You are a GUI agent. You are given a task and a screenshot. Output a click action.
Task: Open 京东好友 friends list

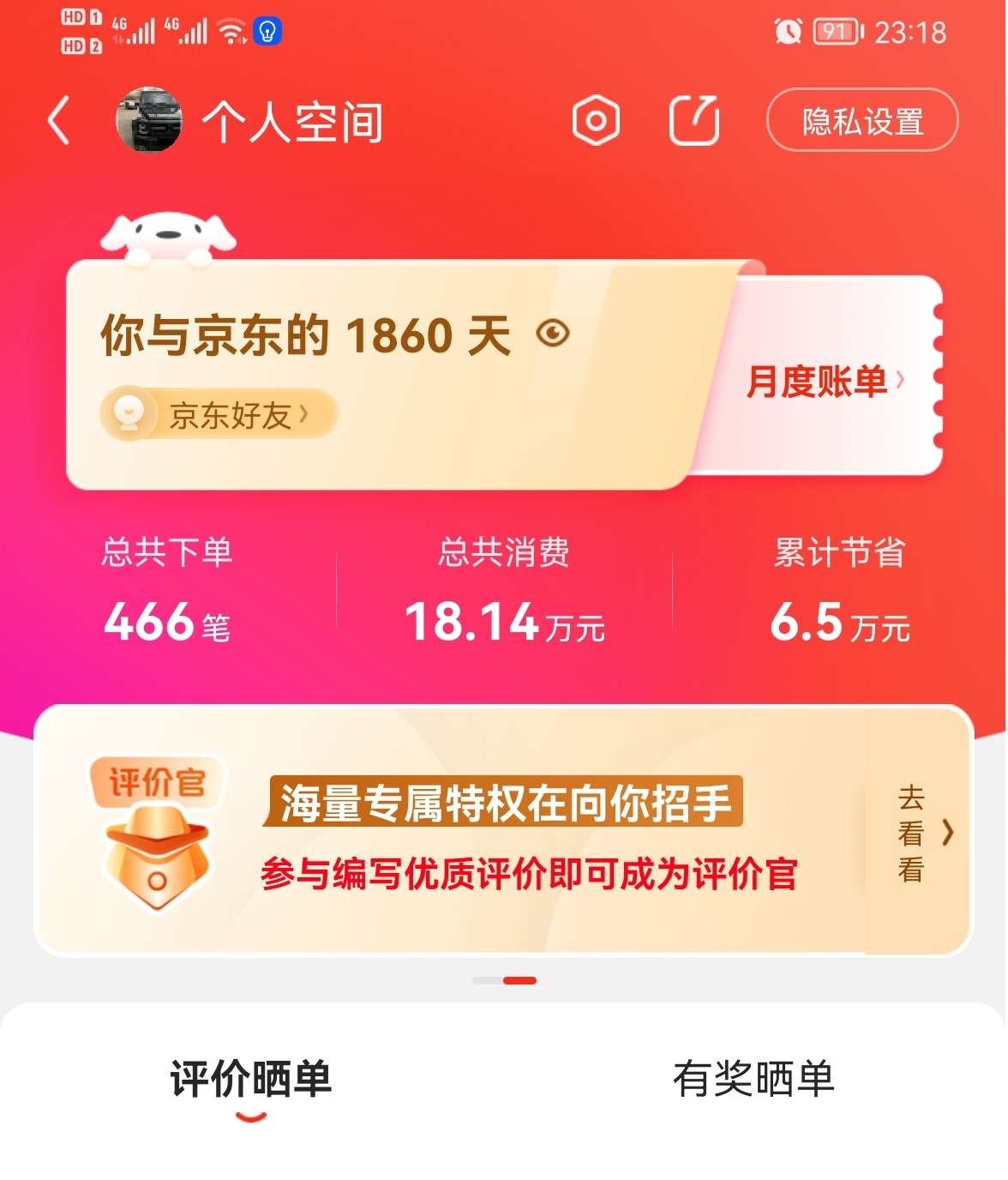tap(219, 415)
